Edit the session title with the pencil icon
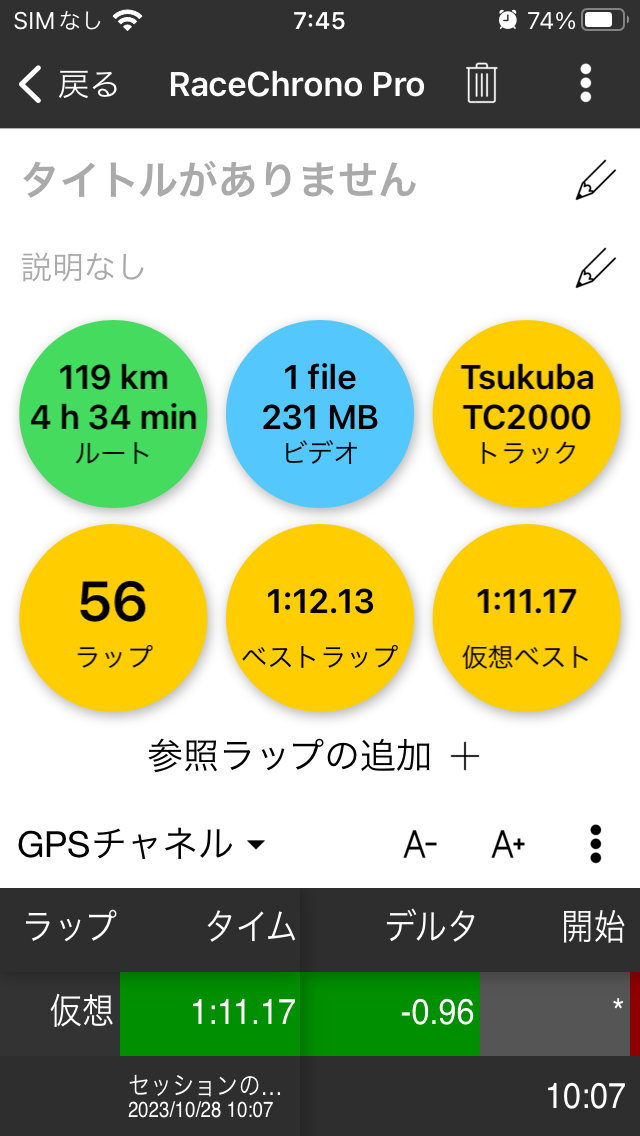This screenshot has width=640, height=1136. pyautogui.click(x=595, y=179)
